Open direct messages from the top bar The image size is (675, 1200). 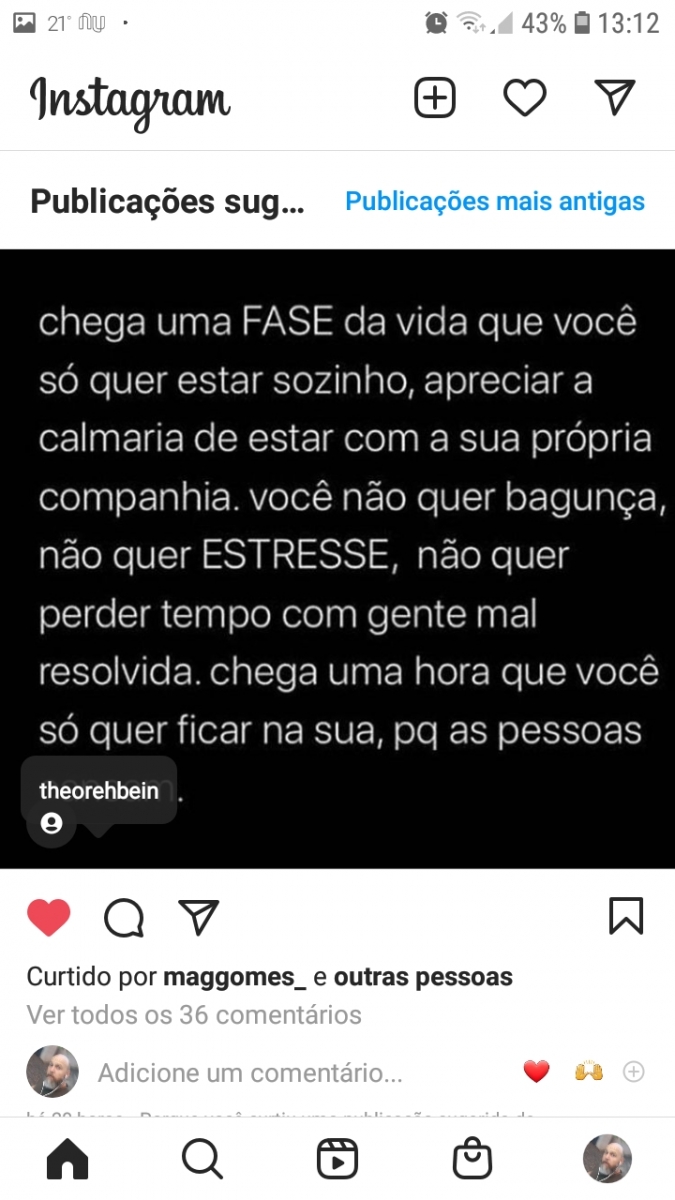tap(615, 97)
